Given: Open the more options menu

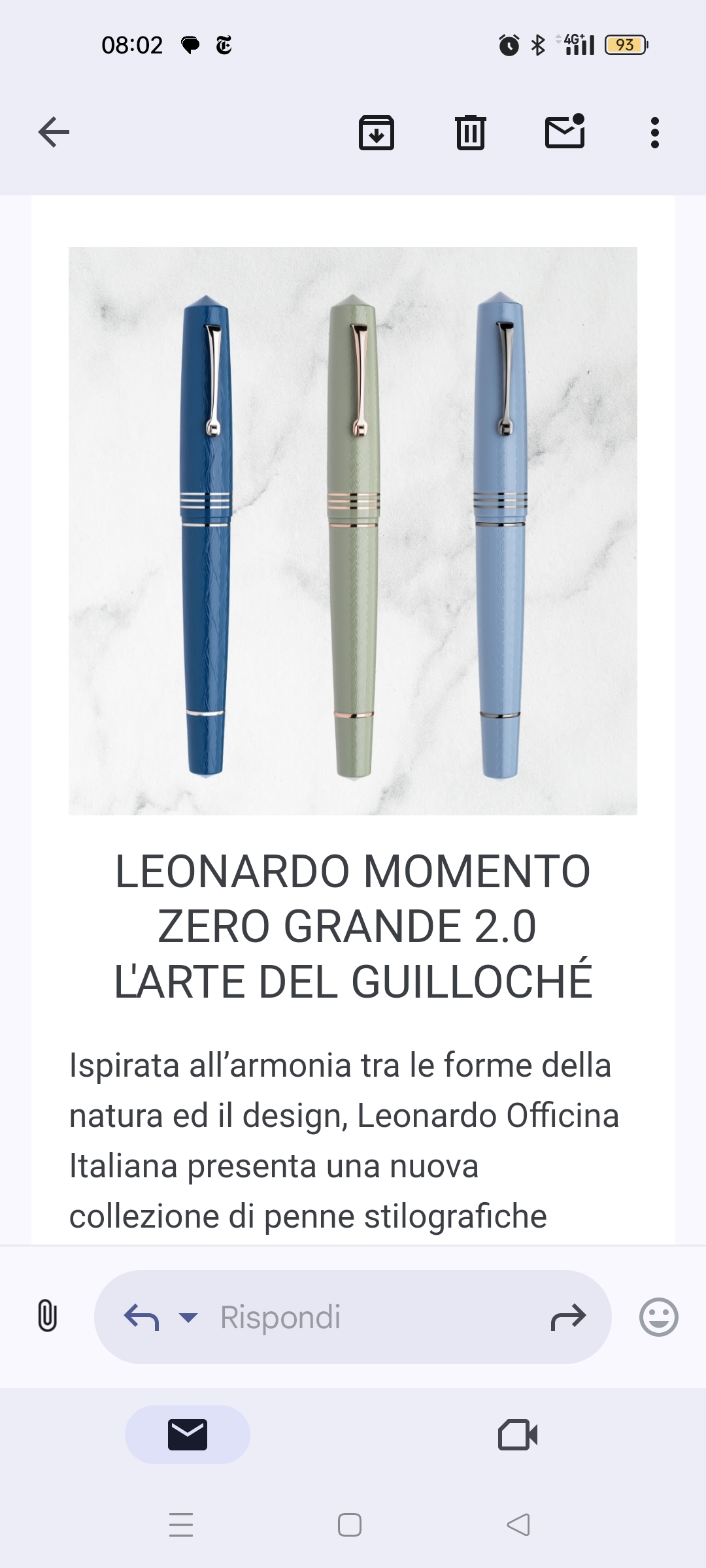Looking at the screenshot, I should point(654,133).
